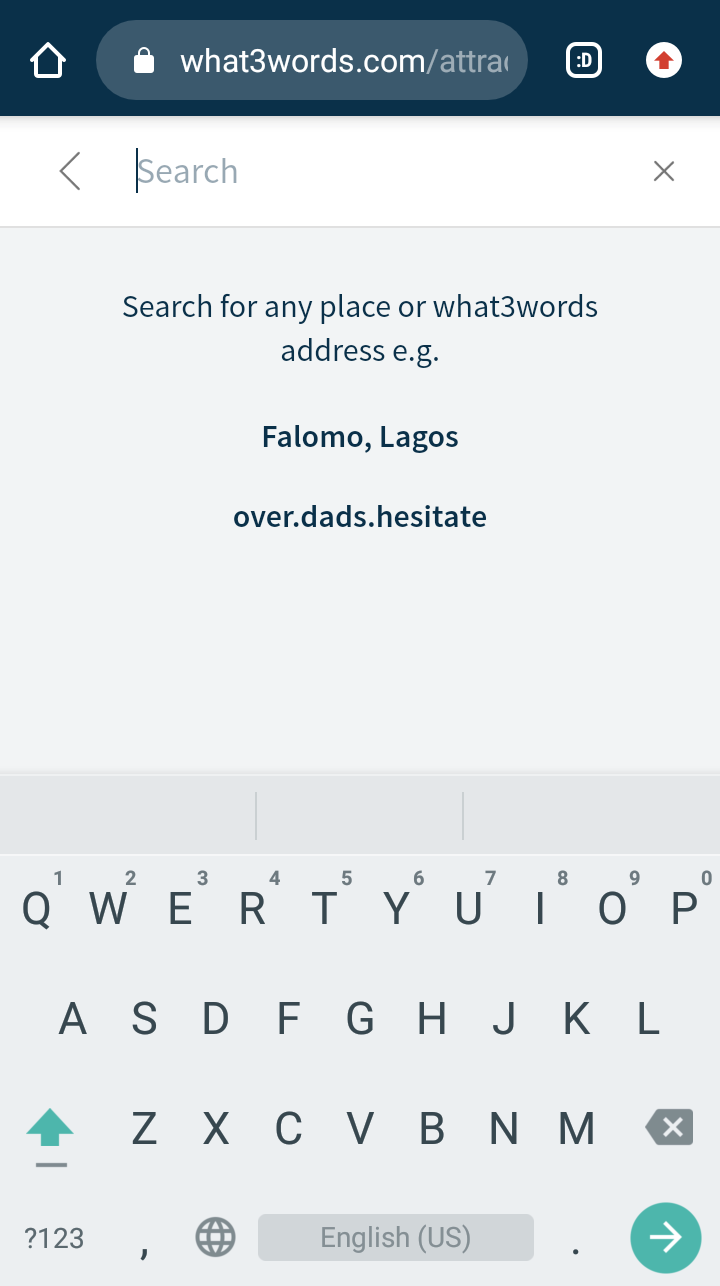720x1286 pixels.
Task: Submit search with the green arrow key
Action: pos(665,1238)
